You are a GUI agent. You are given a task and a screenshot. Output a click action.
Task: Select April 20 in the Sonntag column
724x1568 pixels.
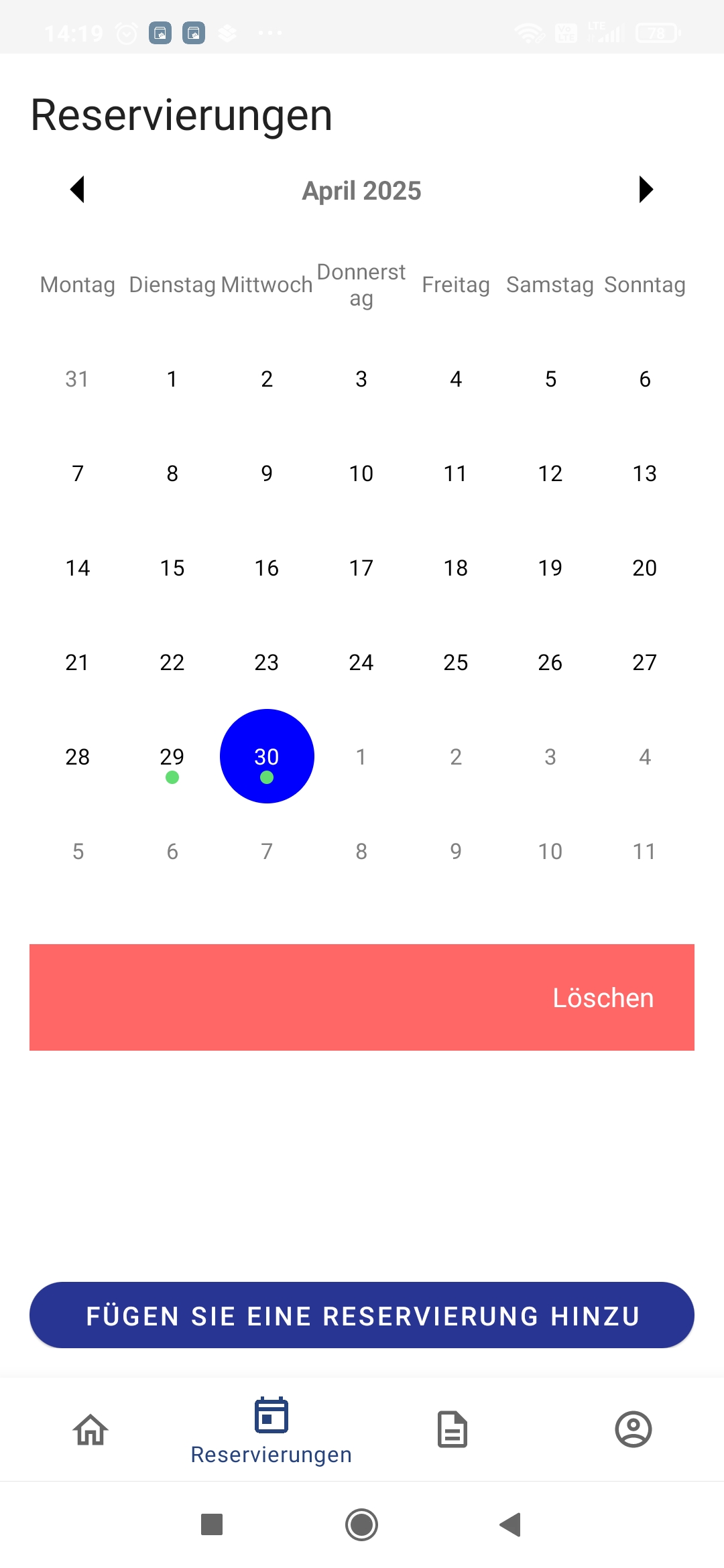(645, 568)
